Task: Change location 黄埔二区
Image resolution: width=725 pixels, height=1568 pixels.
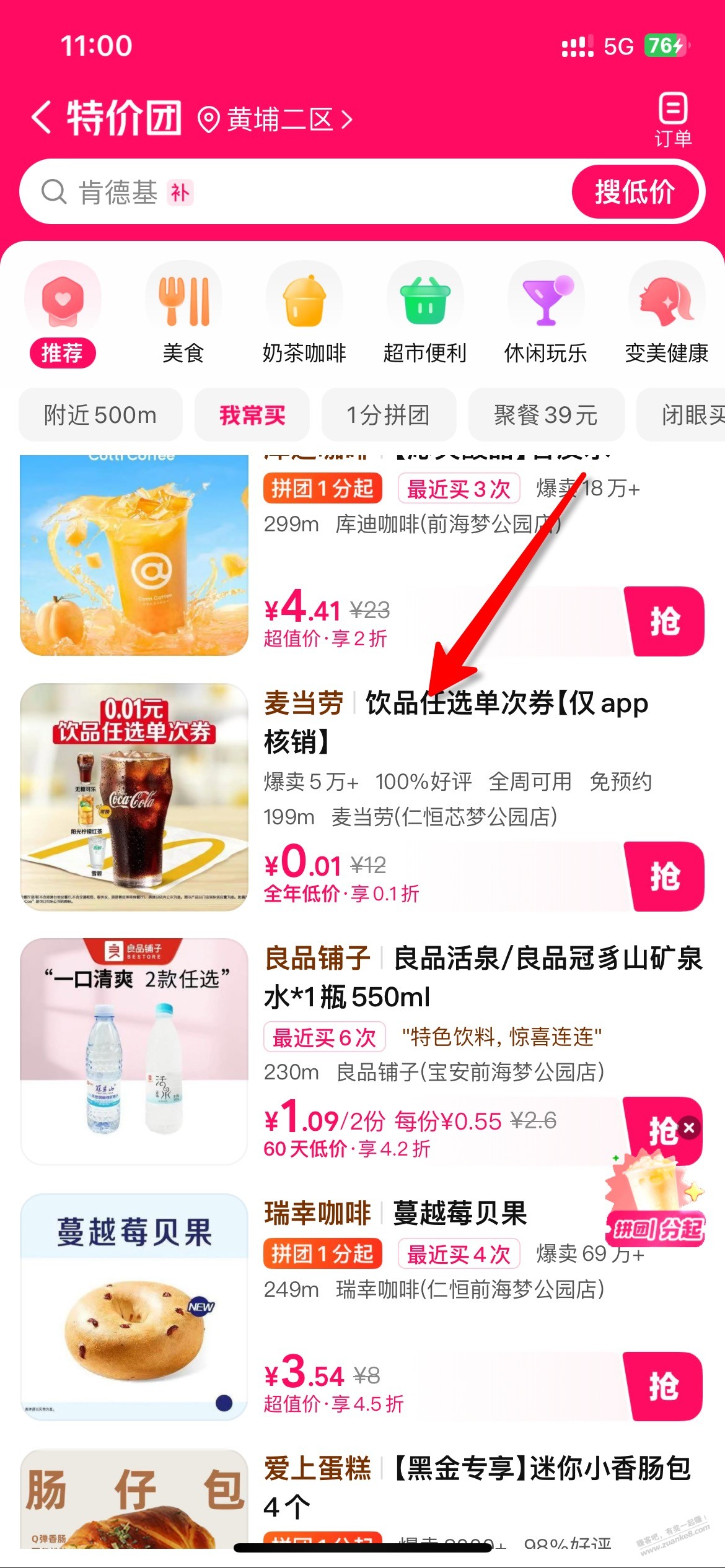Action: click(x=275, y=120)
